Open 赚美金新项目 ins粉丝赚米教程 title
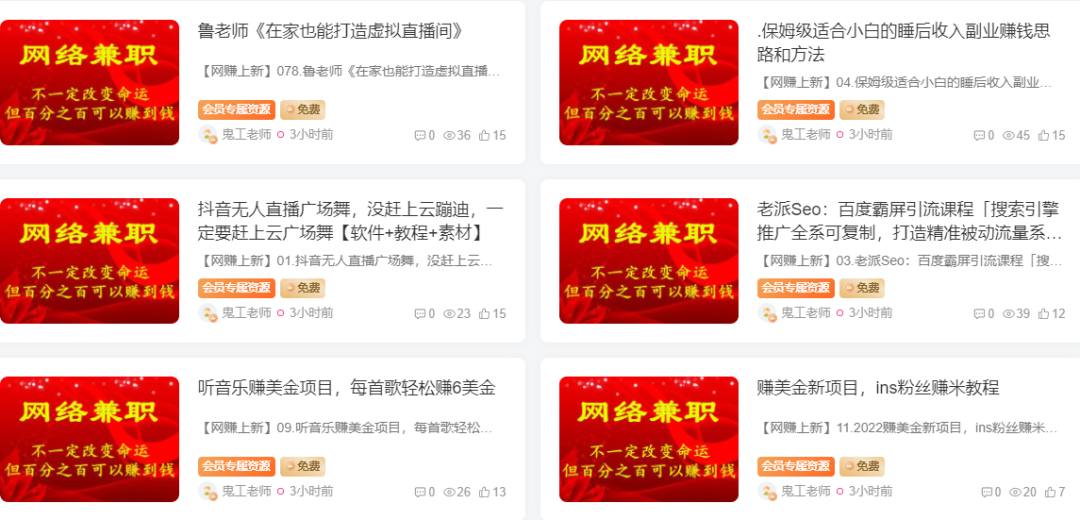Viewport: 1080px width, 520px height. 878,388
